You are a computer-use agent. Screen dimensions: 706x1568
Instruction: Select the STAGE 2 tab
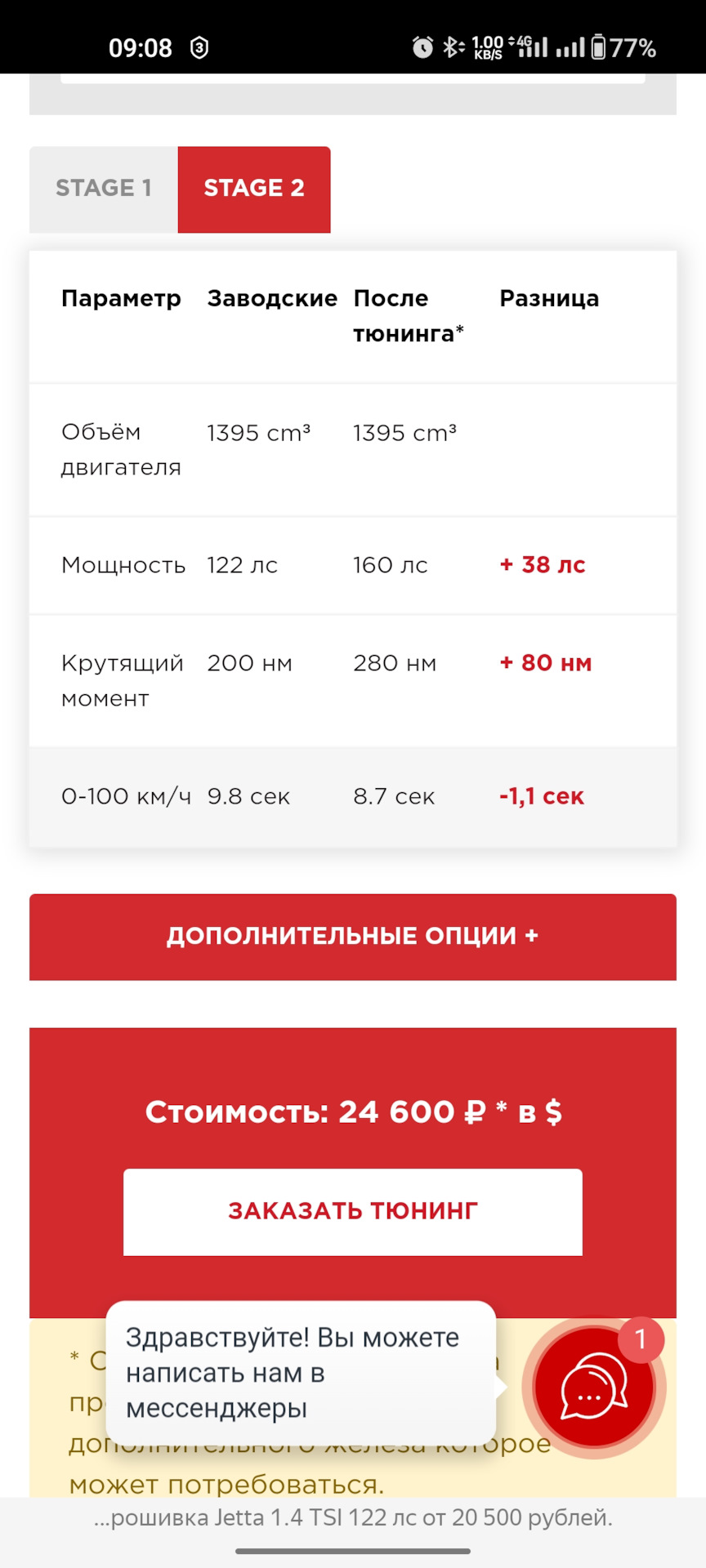pyautogui.click(x=254, y=189)
